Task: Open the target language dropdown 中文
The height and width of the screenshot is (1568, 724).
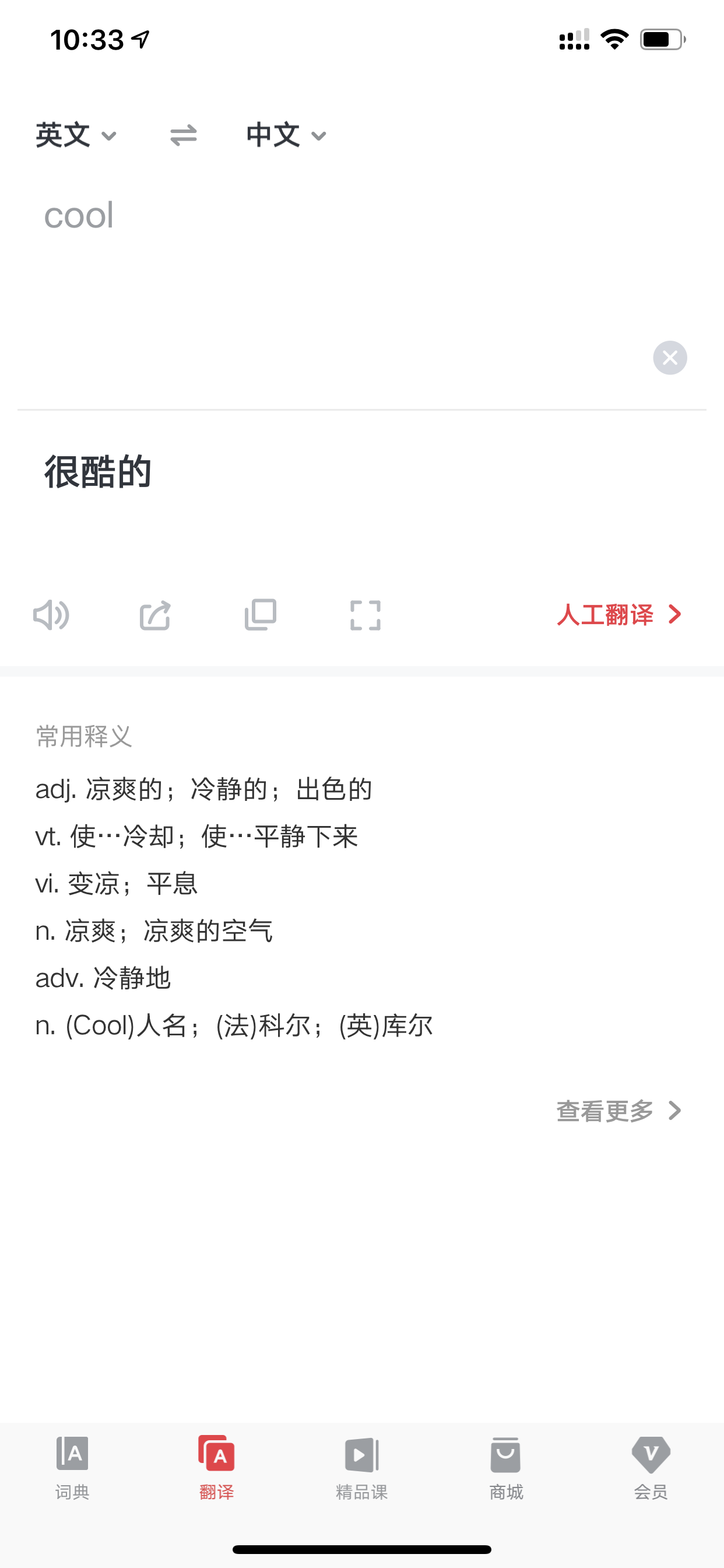Action: click(x=287, y=135)
